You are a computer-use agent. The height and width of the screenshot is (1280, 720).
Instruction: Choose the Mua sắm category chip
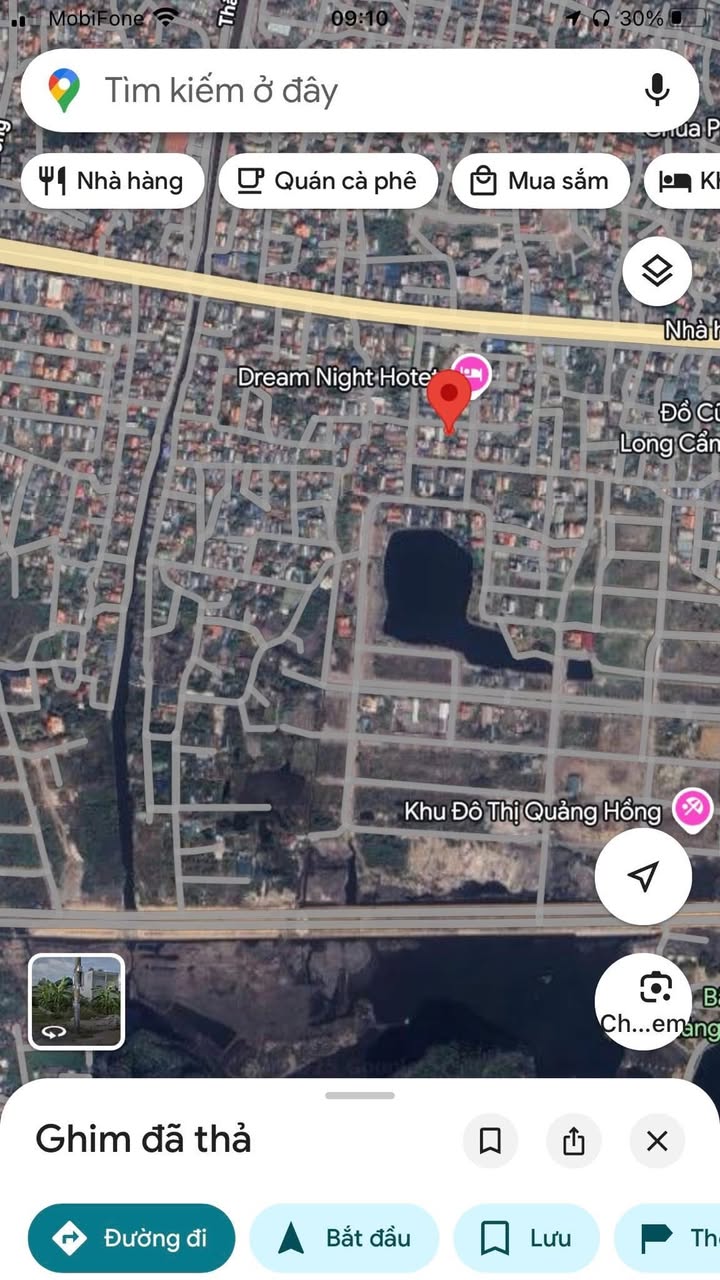(541, 181)
